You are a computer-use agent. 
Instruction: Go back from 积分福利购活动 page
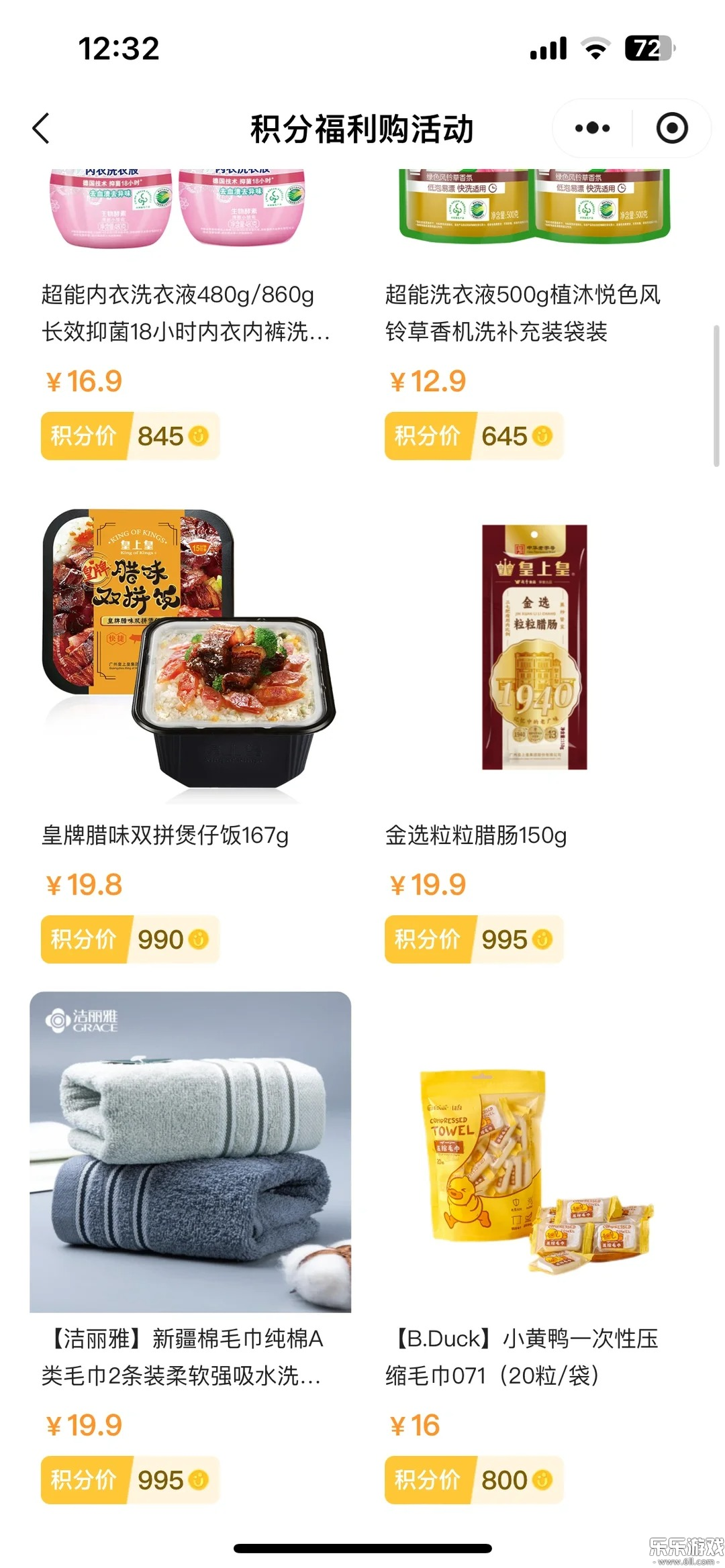42,128
